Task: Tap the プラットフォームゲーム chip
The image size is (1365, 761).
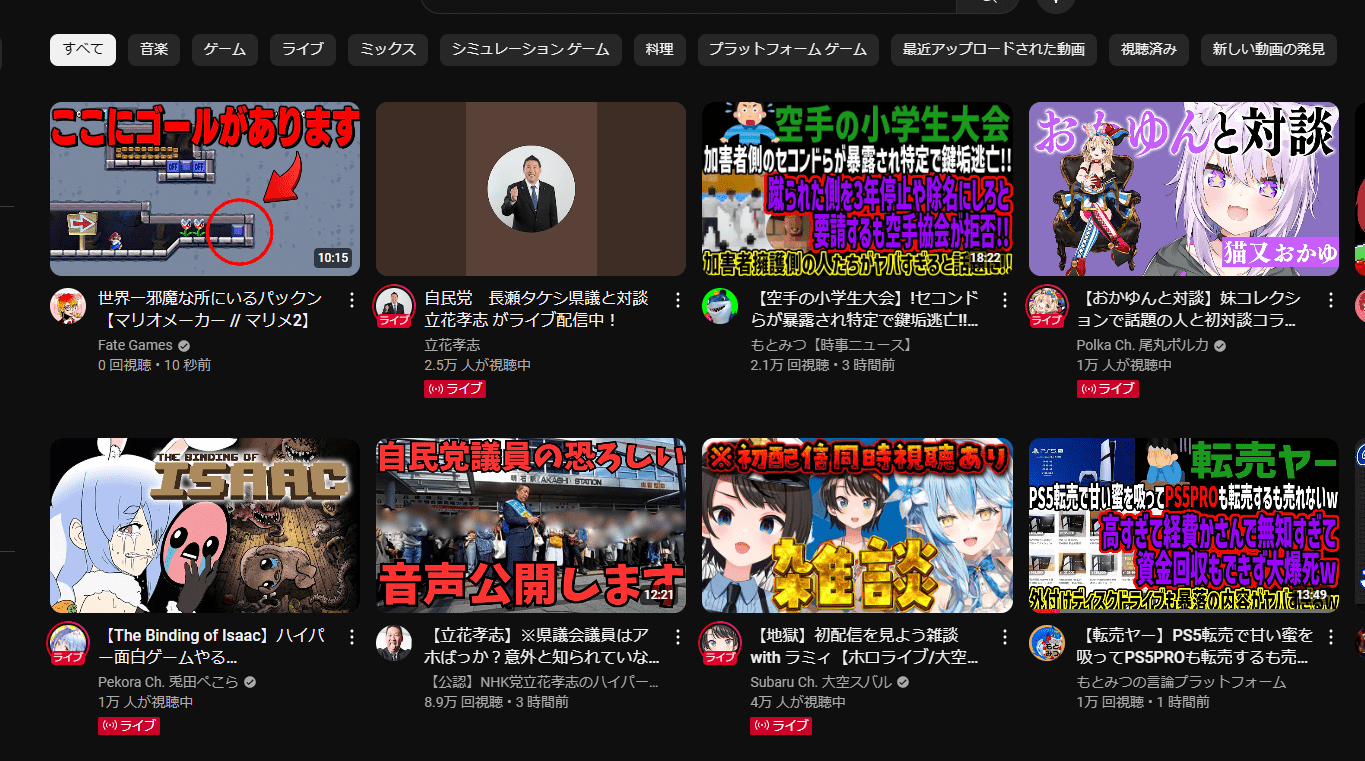Action: click(x=788, y=49)
